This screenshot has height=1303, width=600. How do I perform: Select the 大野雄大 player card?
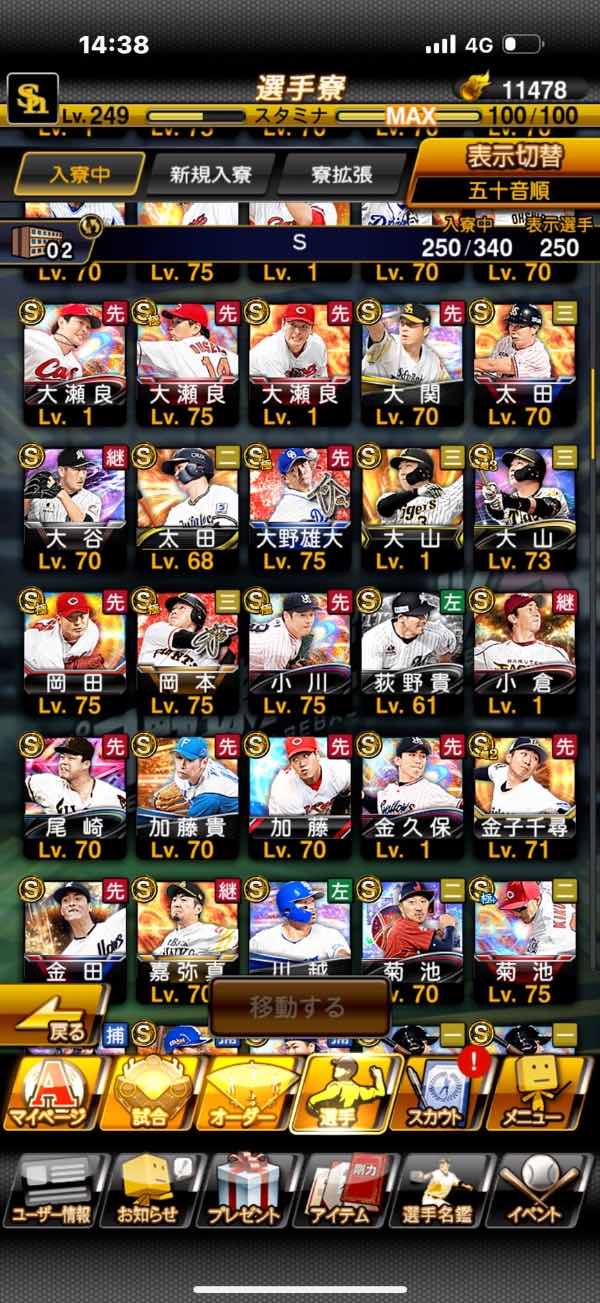point(299,507)
